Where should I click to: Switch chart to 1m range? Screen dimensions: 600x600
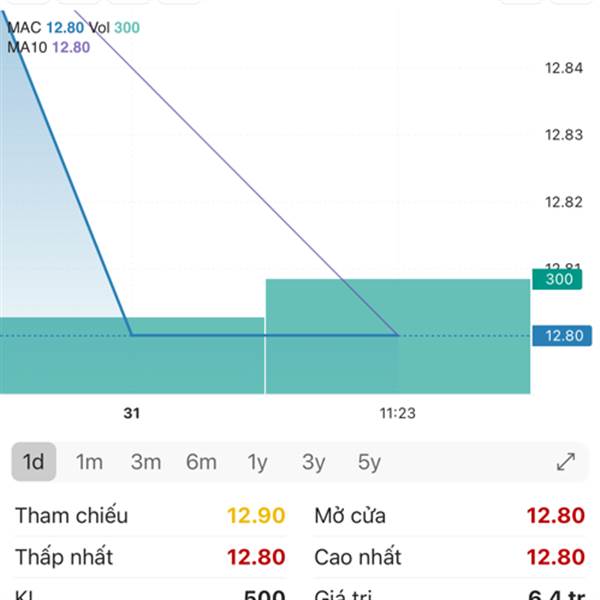tap(90, 462)
